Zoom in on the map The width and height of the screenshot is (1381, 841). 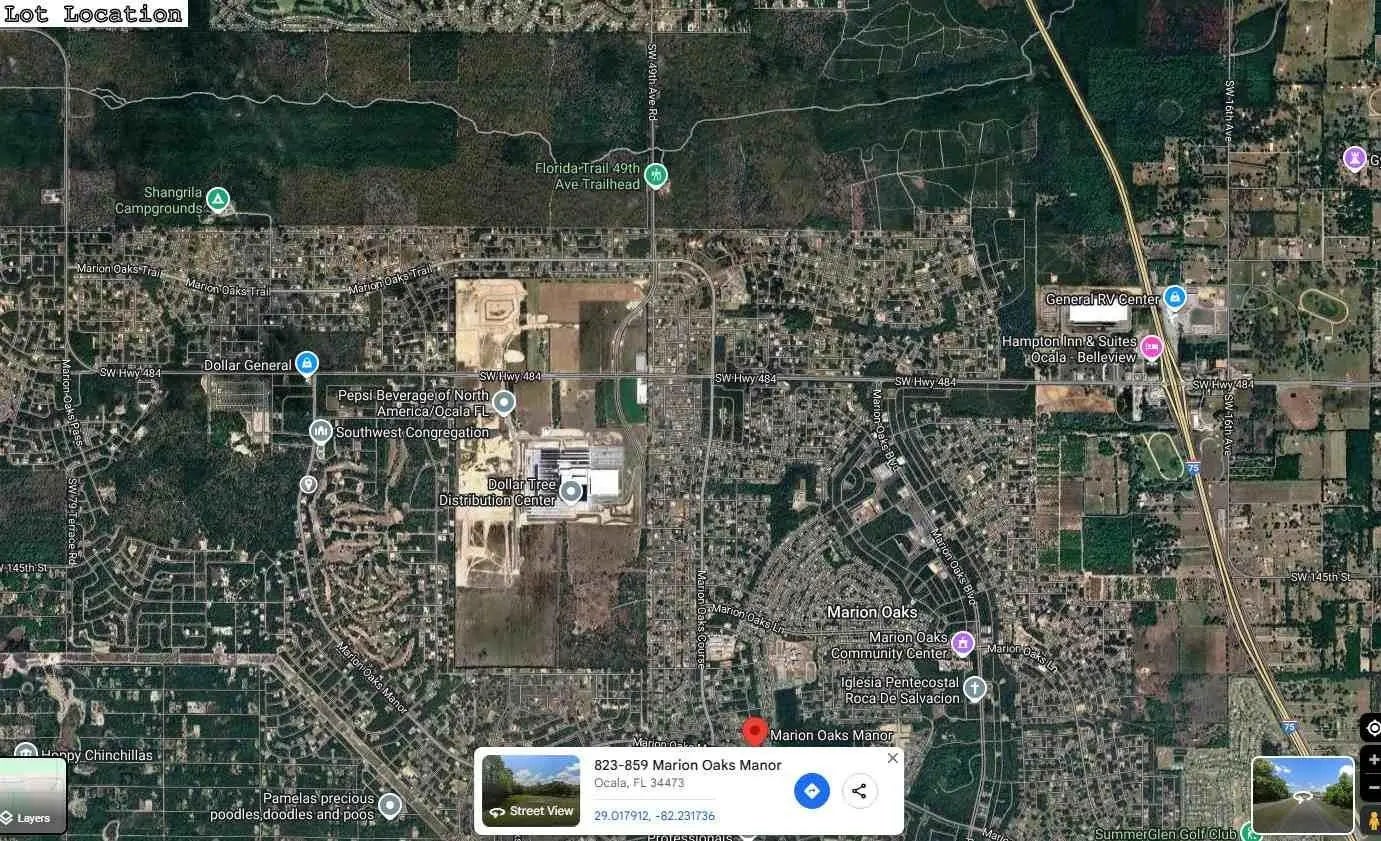(x=1372, y=761)
